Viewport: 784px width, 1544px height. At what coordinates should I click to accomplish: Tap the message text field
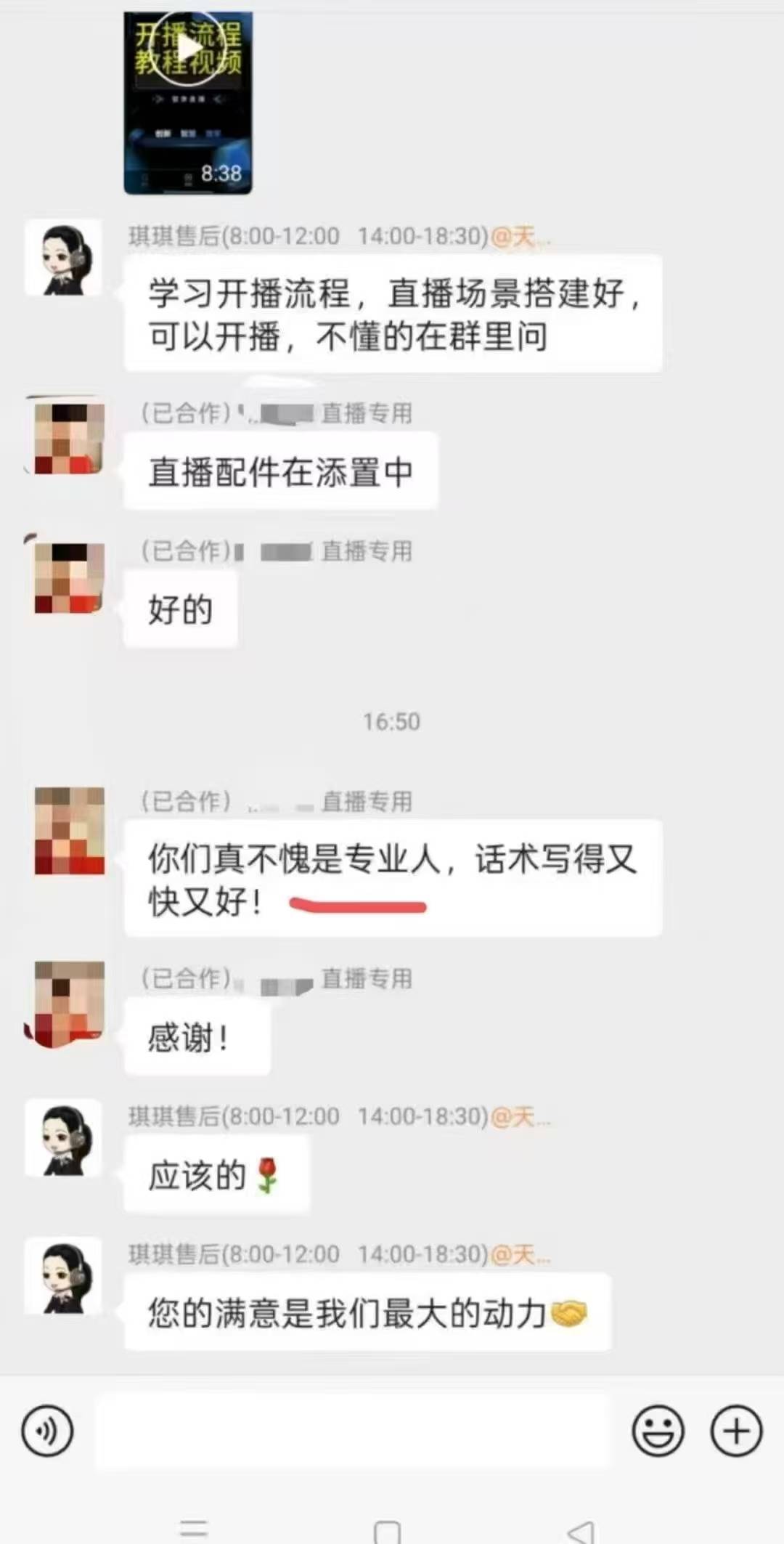[x=353, y=1431]
